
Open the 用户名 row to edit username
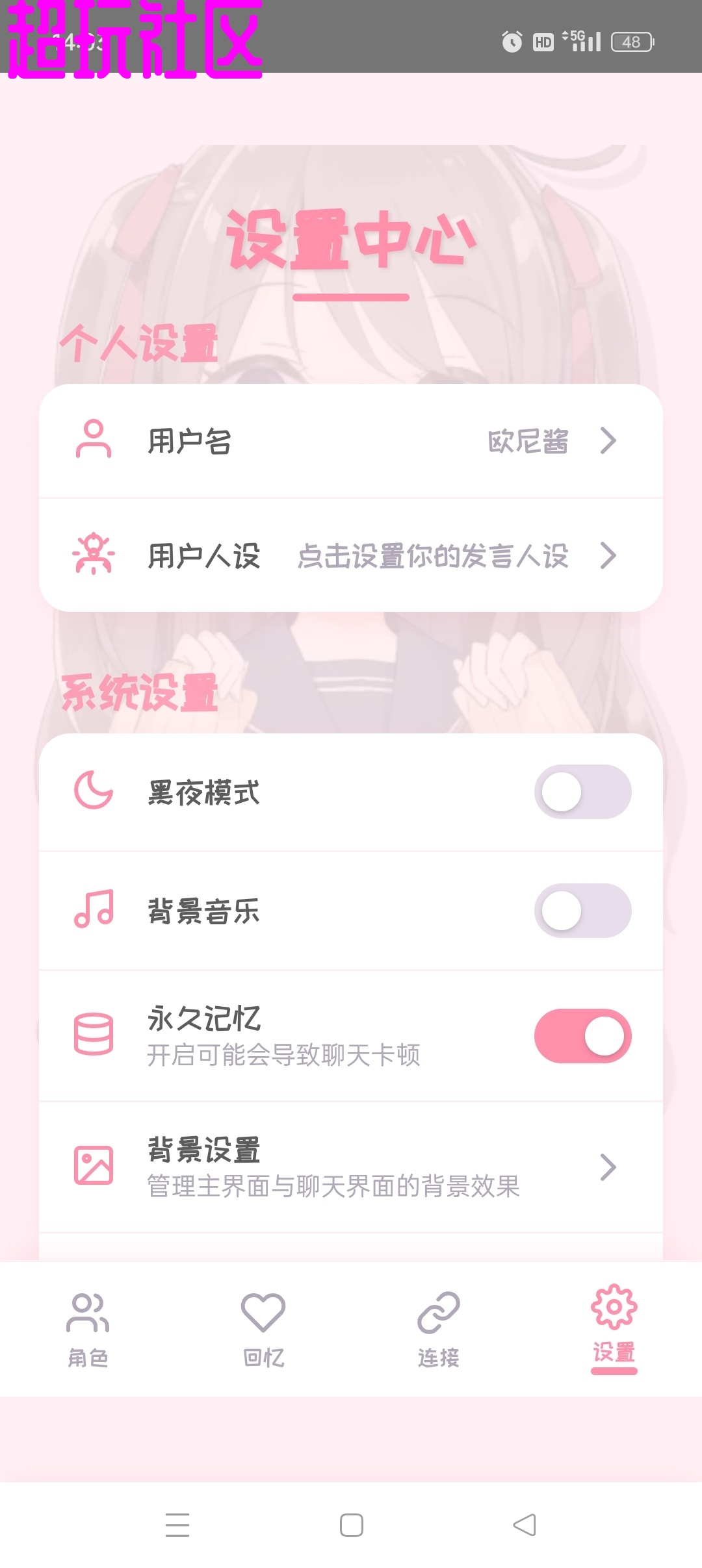tap(351, 441)
